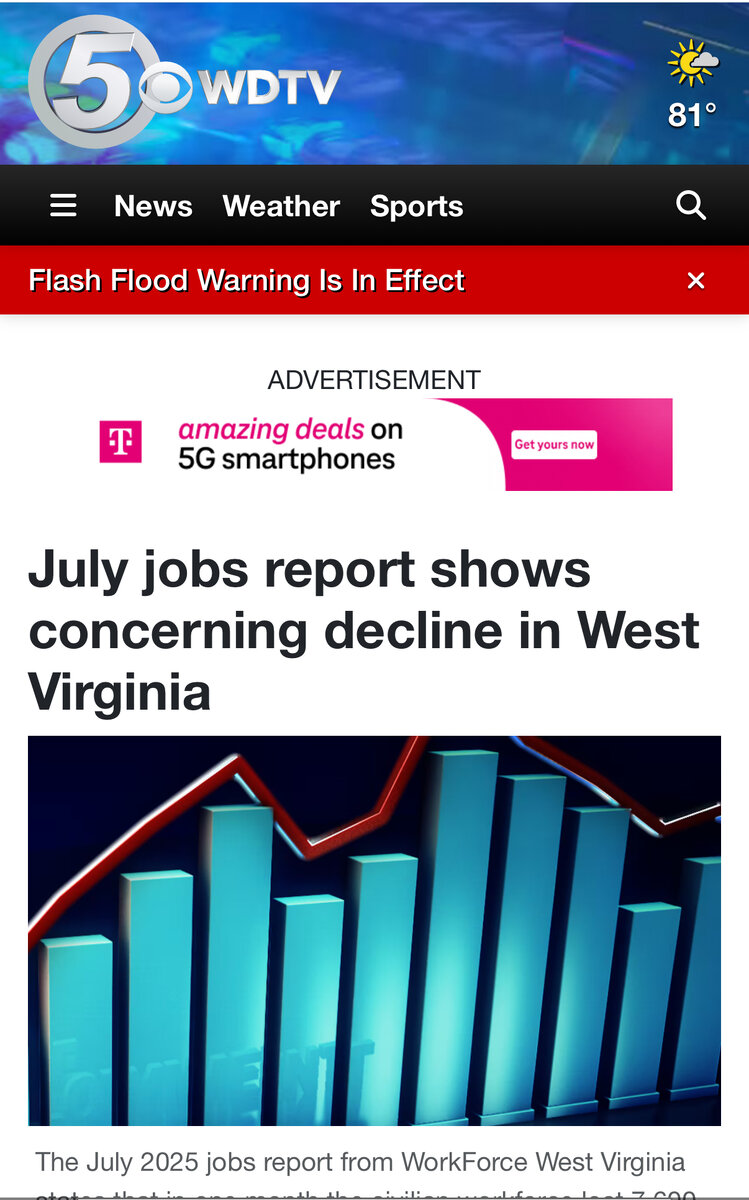Open the hamburger menu
Image resolution: width=749 pixels, height=1200 pixels.
pyautogui.click(x=63, y=206)
